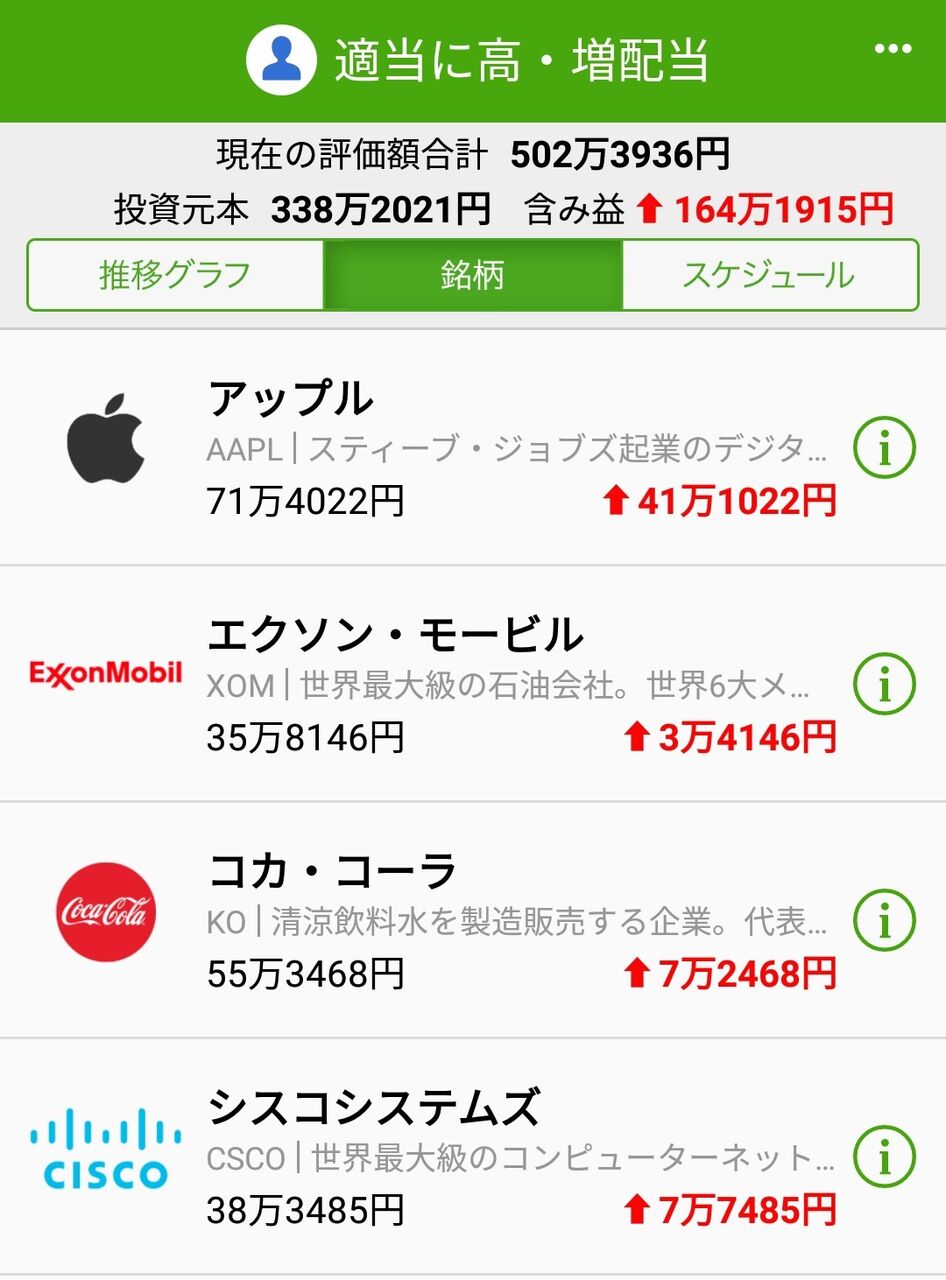946x1280 pixels.
Task: Tap the profile avatar icon
Action: click(281, 60)
